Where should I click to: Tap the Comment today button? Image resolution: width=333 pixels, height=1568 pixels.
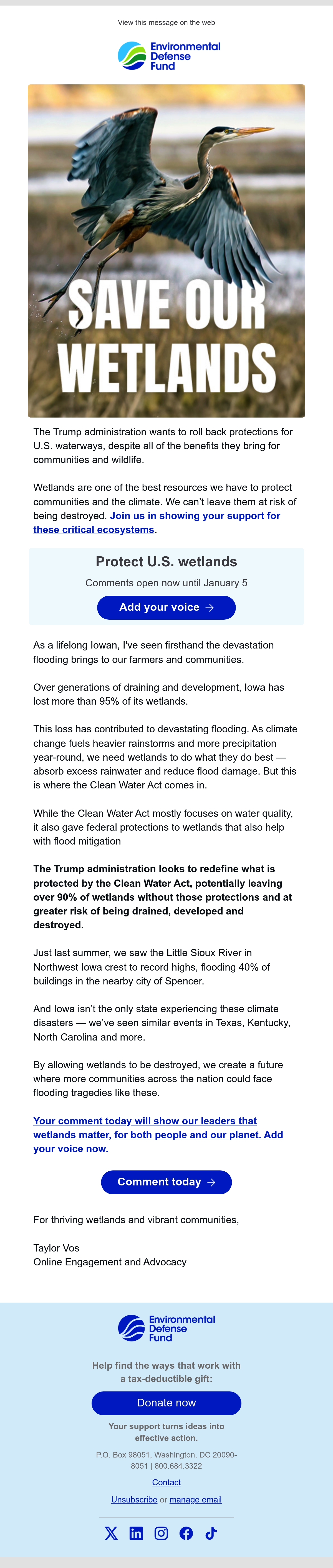(x=166, y=1182)
